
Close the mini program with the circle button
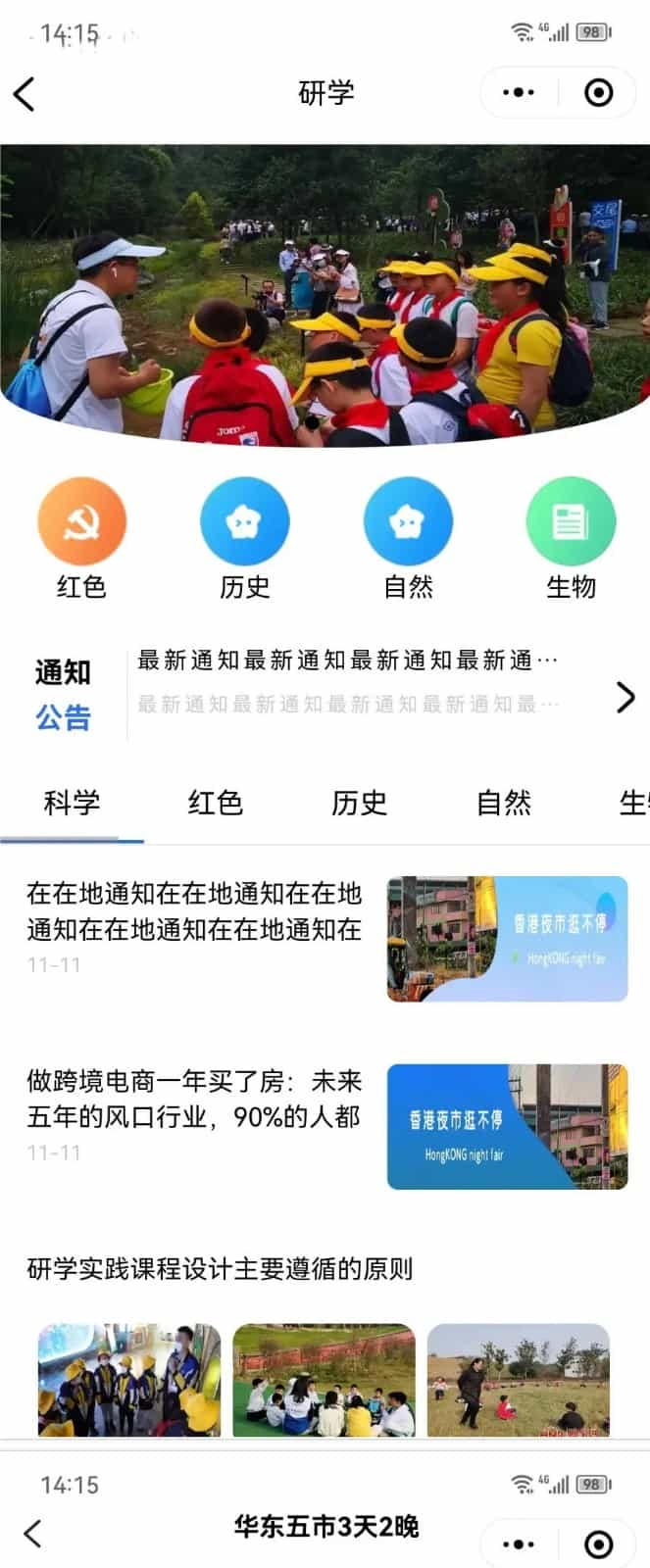point(598,93)
